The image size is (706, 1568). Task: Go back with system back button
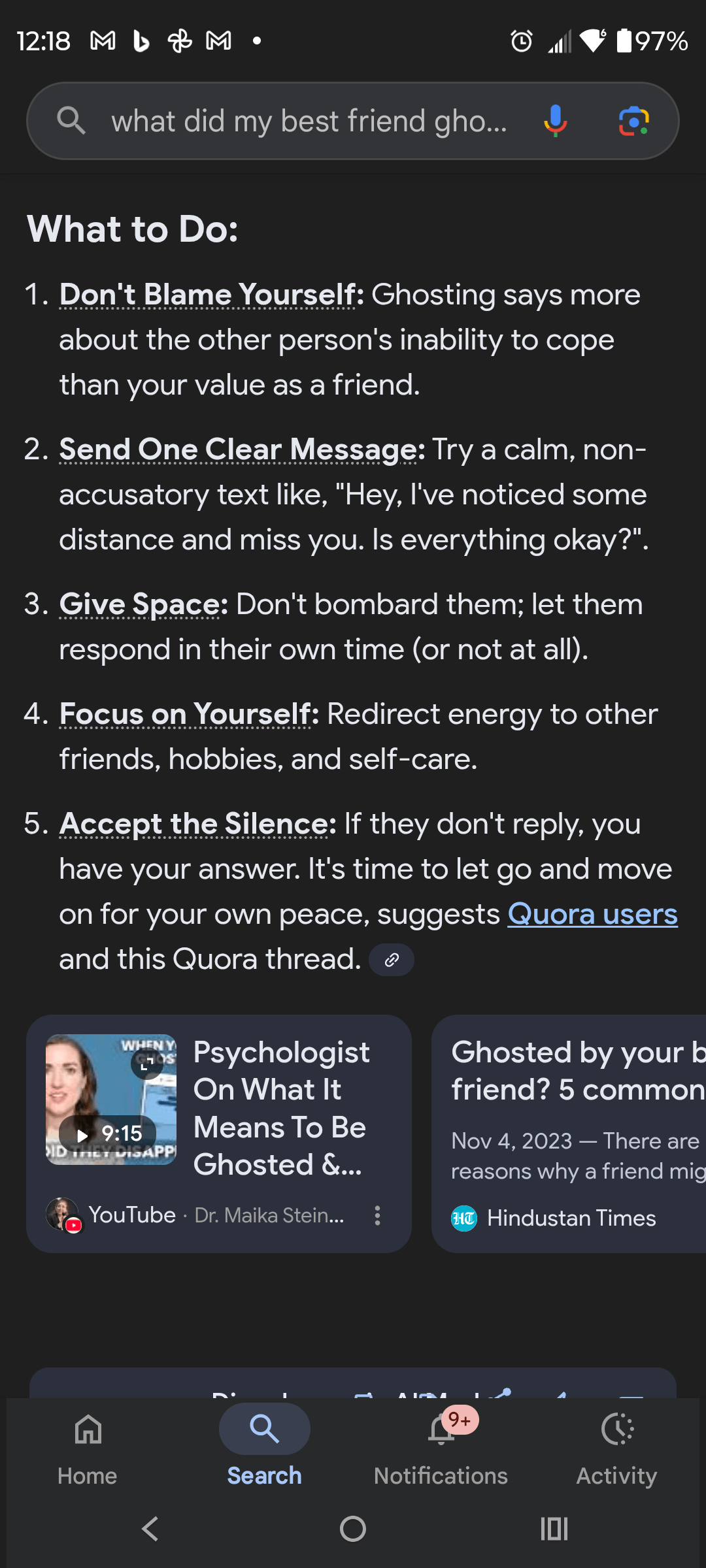150,1529
